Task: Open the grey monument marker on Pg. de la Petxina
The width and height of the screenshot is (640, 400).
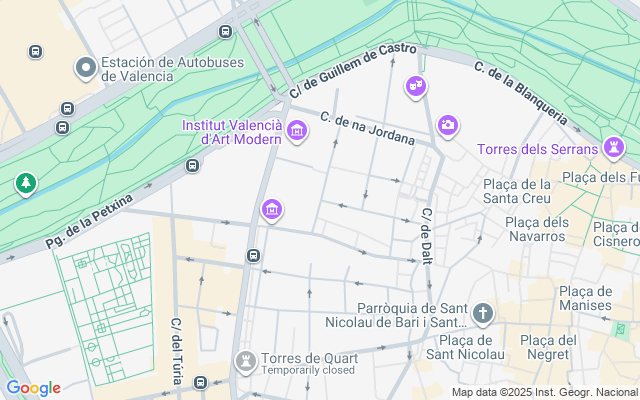Action: tap(191, 167)
